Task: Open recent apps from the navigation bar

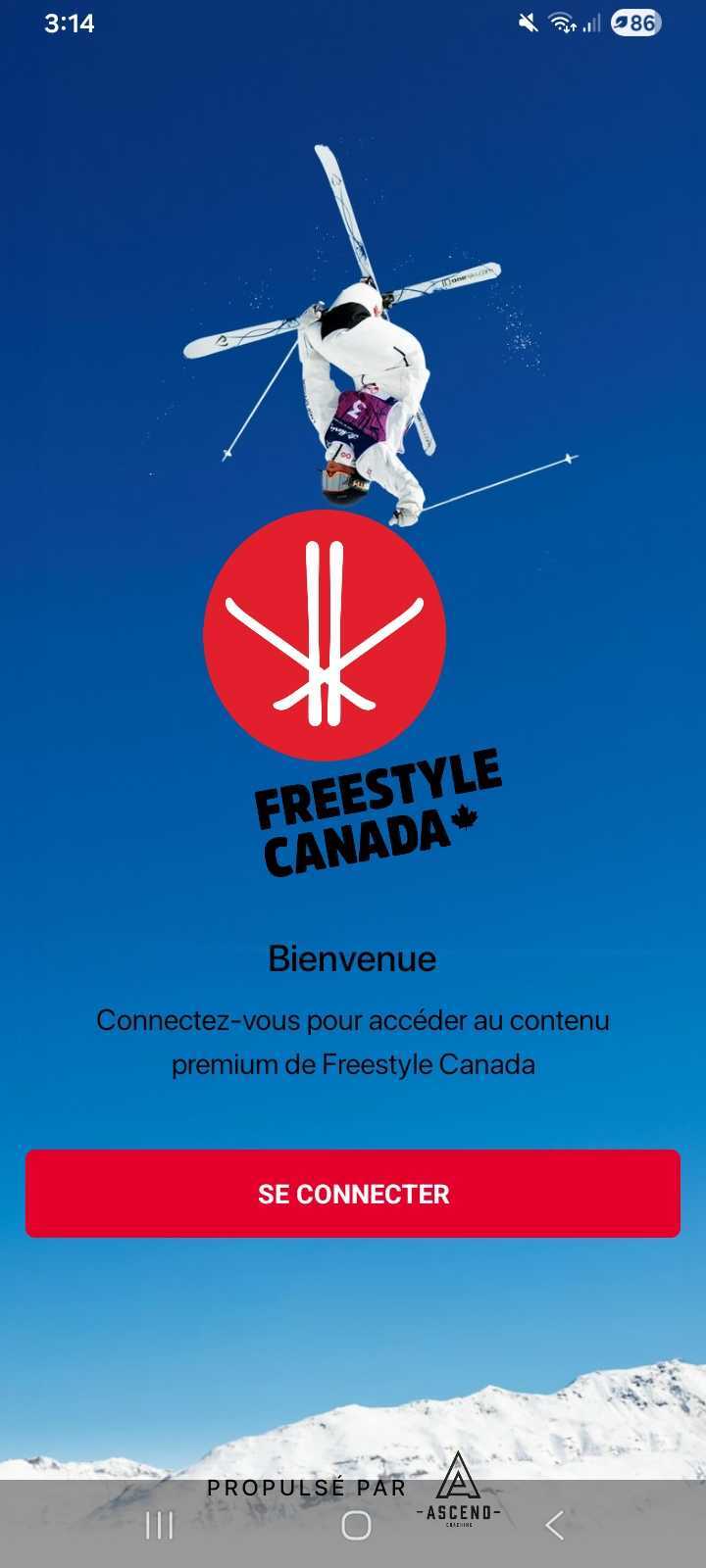Action: click(159, 1525)
